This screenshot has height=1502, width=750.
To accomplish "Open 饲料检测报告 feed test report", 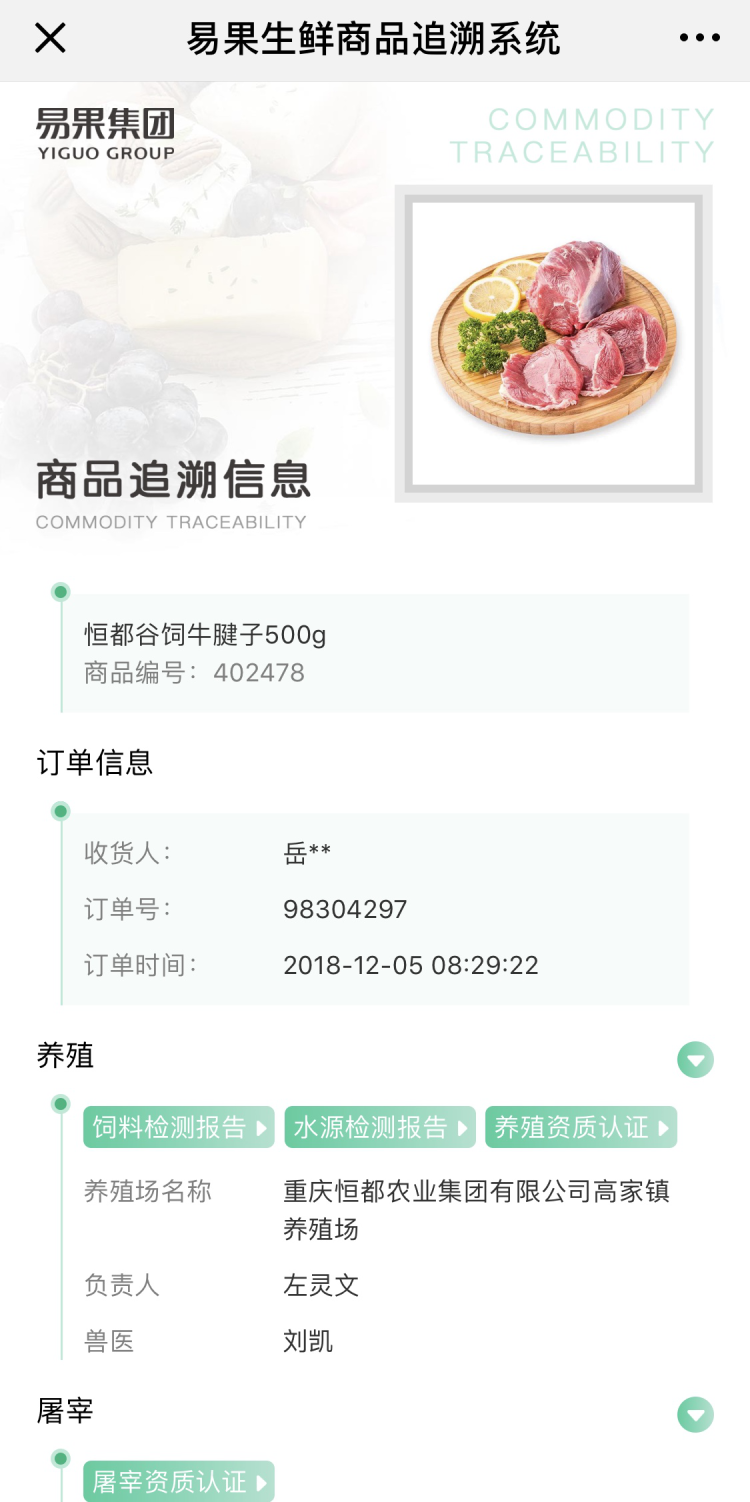I will pyautogui.click(x=179, y=1127).
